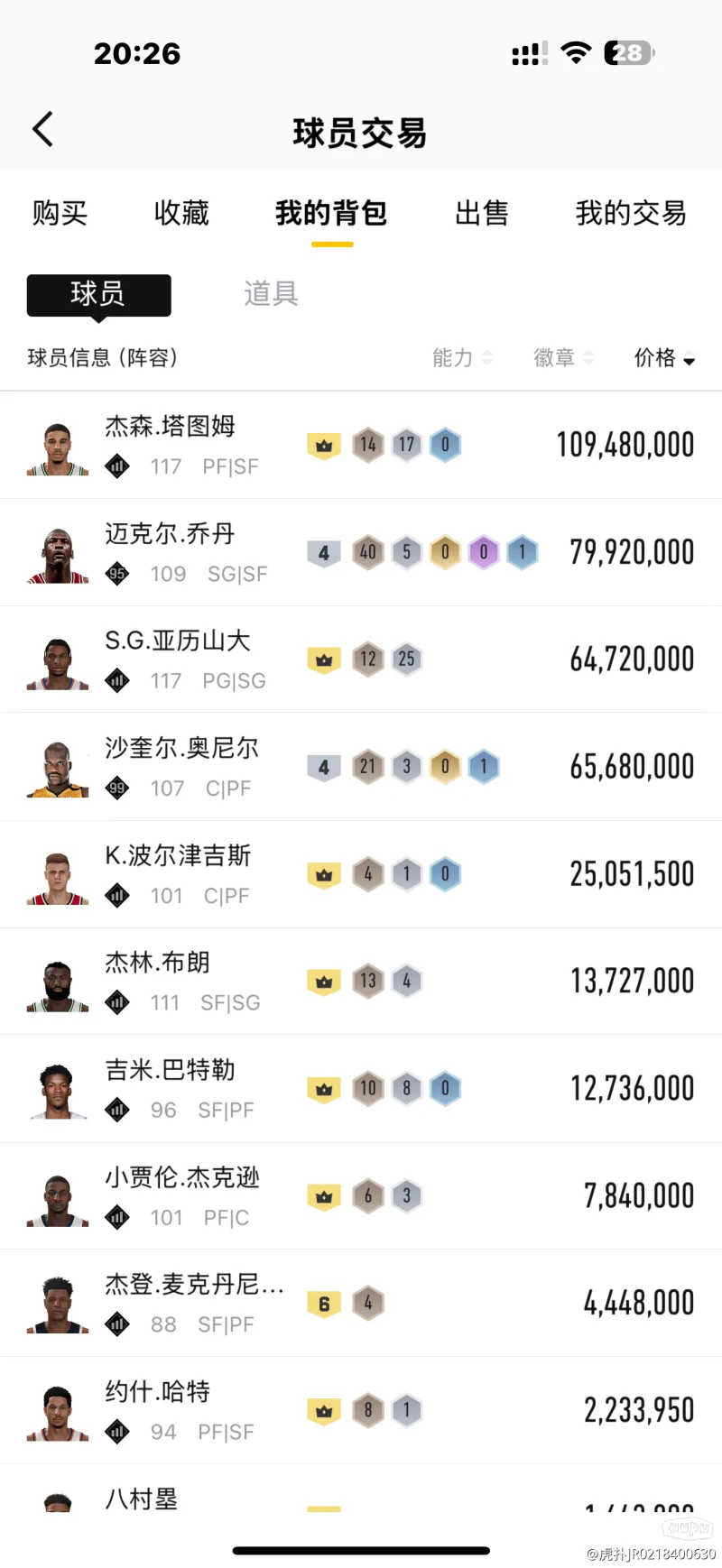
Task: Select the 我的背包 tab
Action: [x=331, y=214]
